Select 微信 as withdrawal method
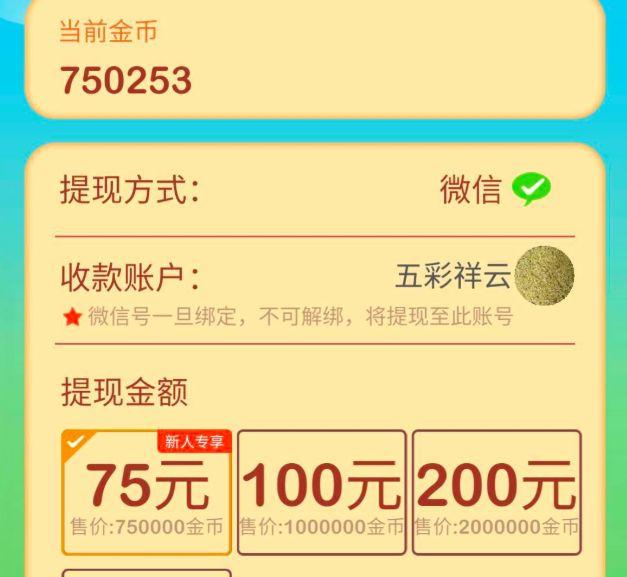Image resolution: width=627 pixels, height=577 pixels. pos(495,189)
